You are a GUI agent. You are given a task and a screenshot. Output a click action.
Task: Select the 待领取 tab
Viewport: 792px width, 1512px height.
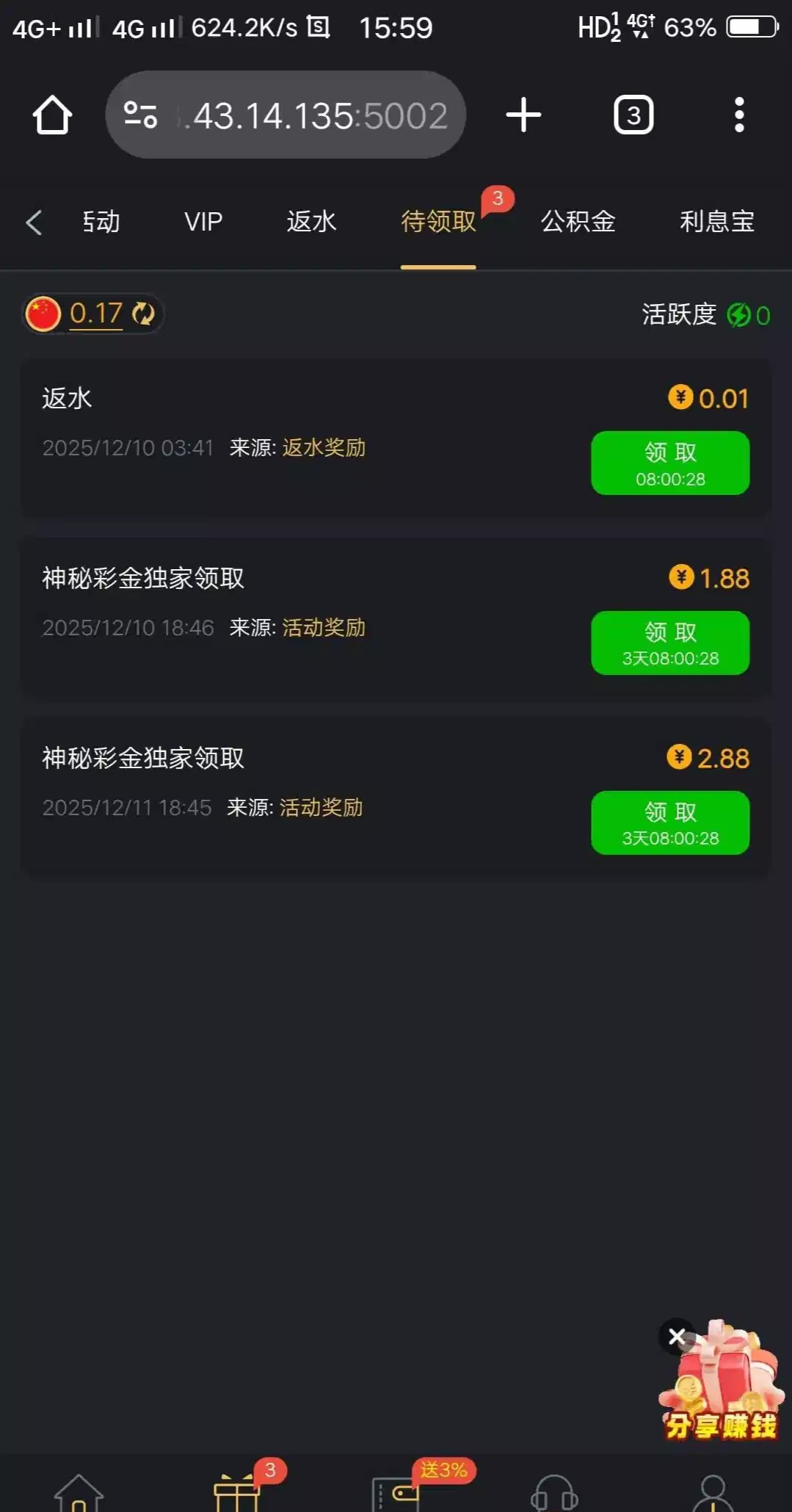438,222
